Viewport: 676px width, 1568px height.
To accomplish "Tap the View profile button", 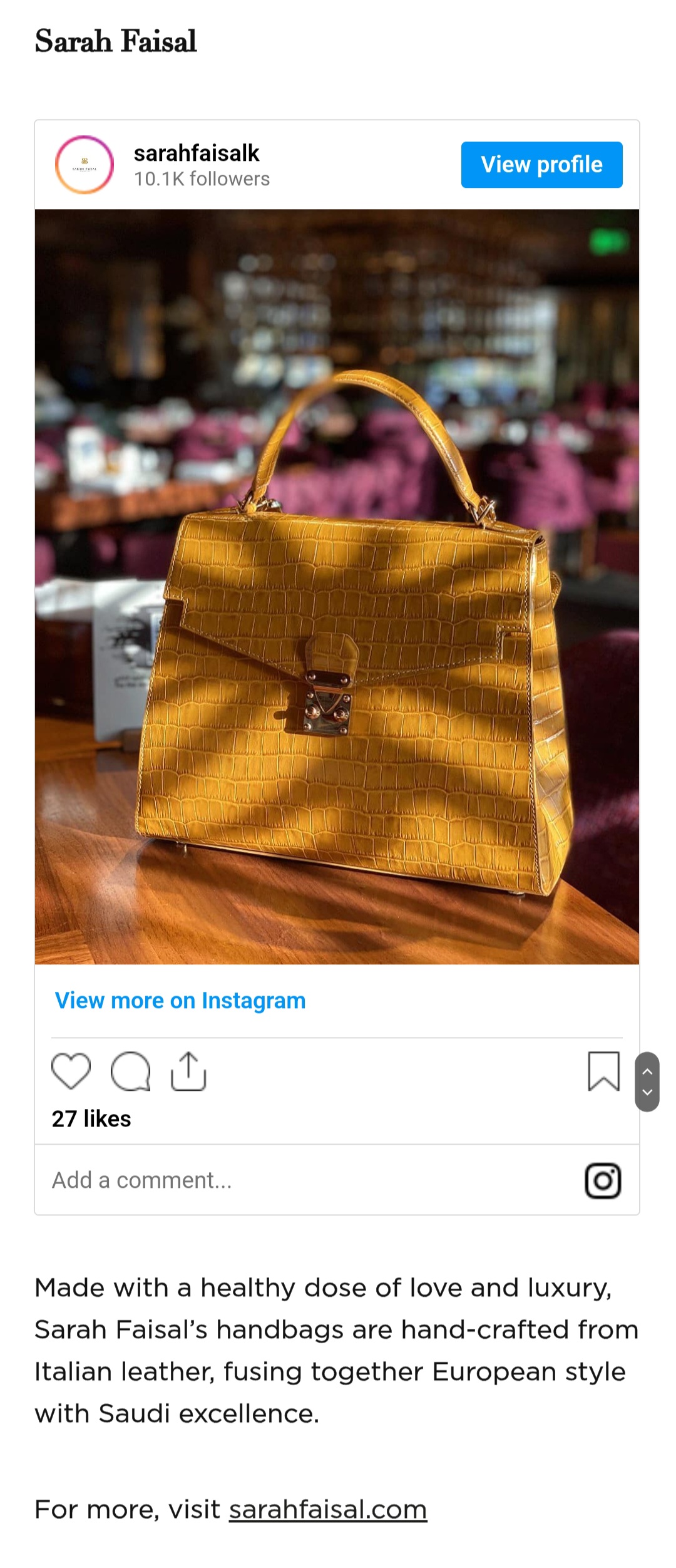I will 541,165.
